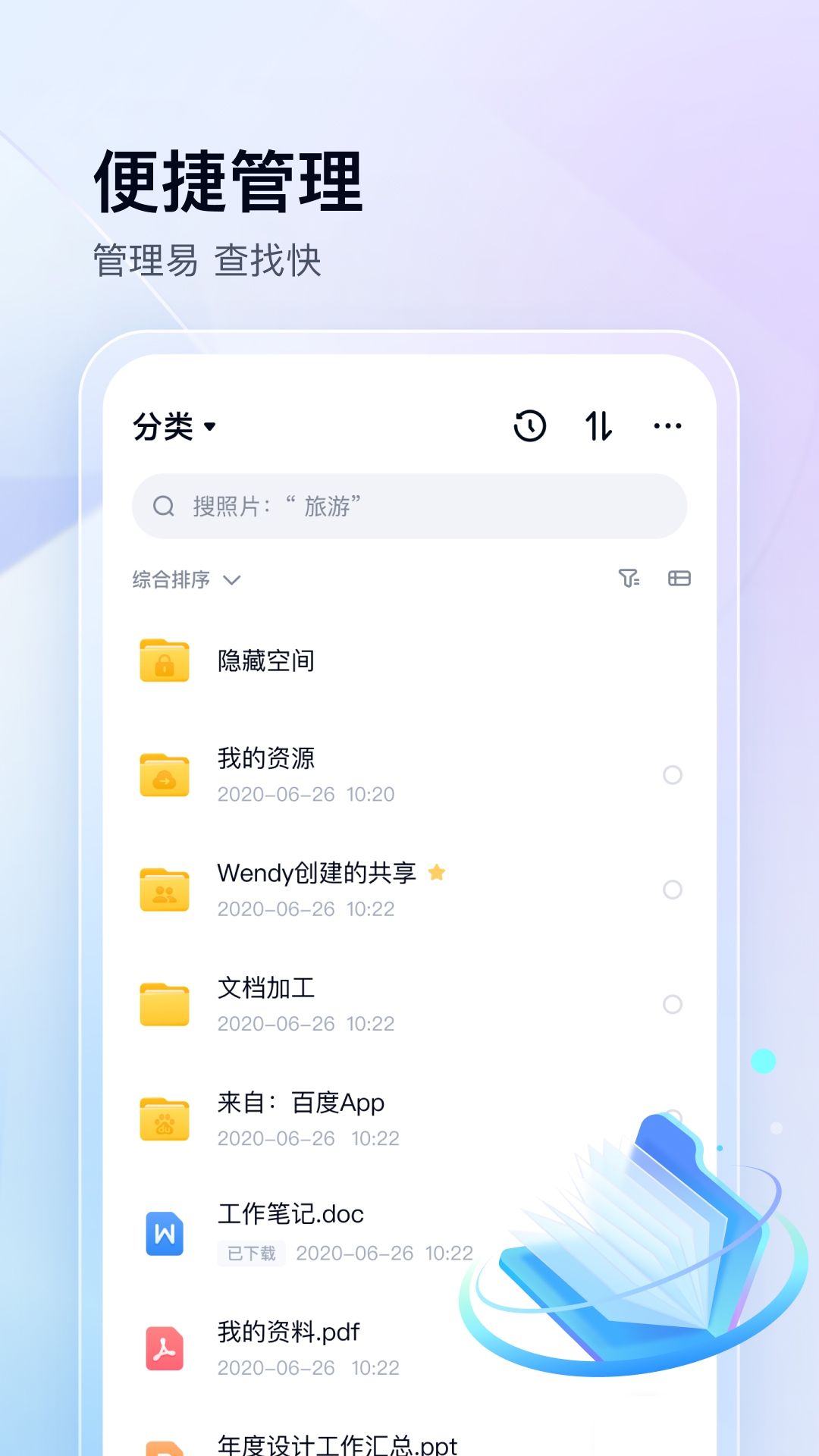Screen dimensions: 819x1456
Task: Click the 已下载 status tag
Action: click(x=251, y=1254)
